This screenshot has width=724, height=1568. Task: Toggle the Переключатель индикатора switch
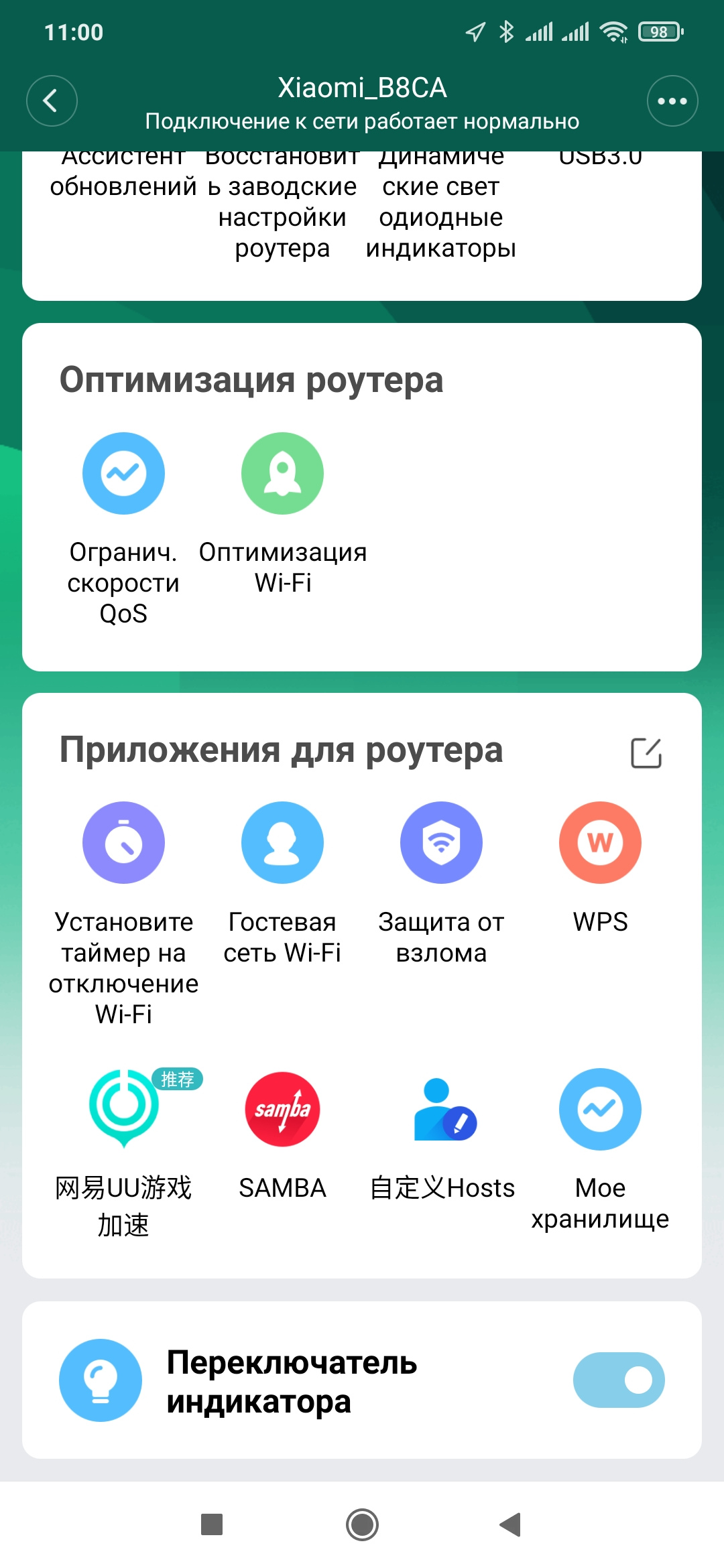tap(618, 1380)
